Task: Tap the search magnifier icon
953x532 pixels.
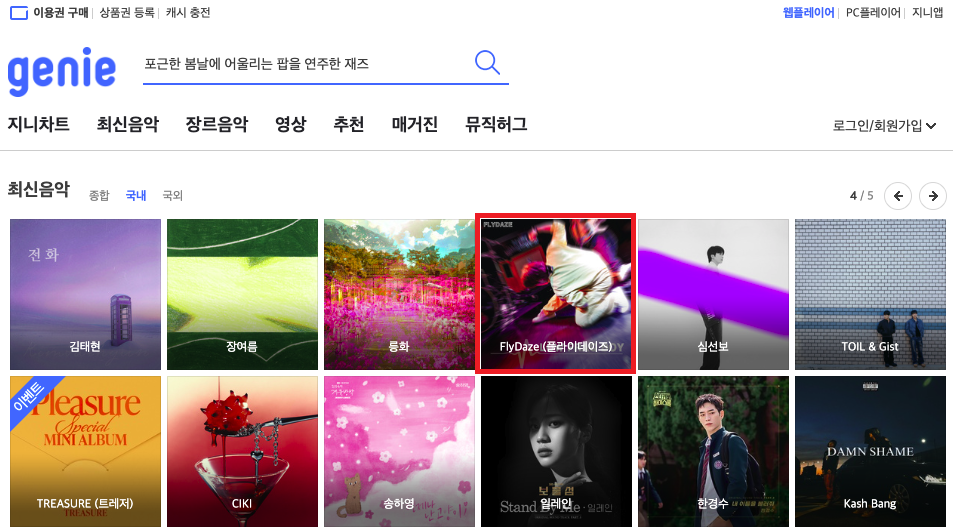Action: click(x=487, y=62)
